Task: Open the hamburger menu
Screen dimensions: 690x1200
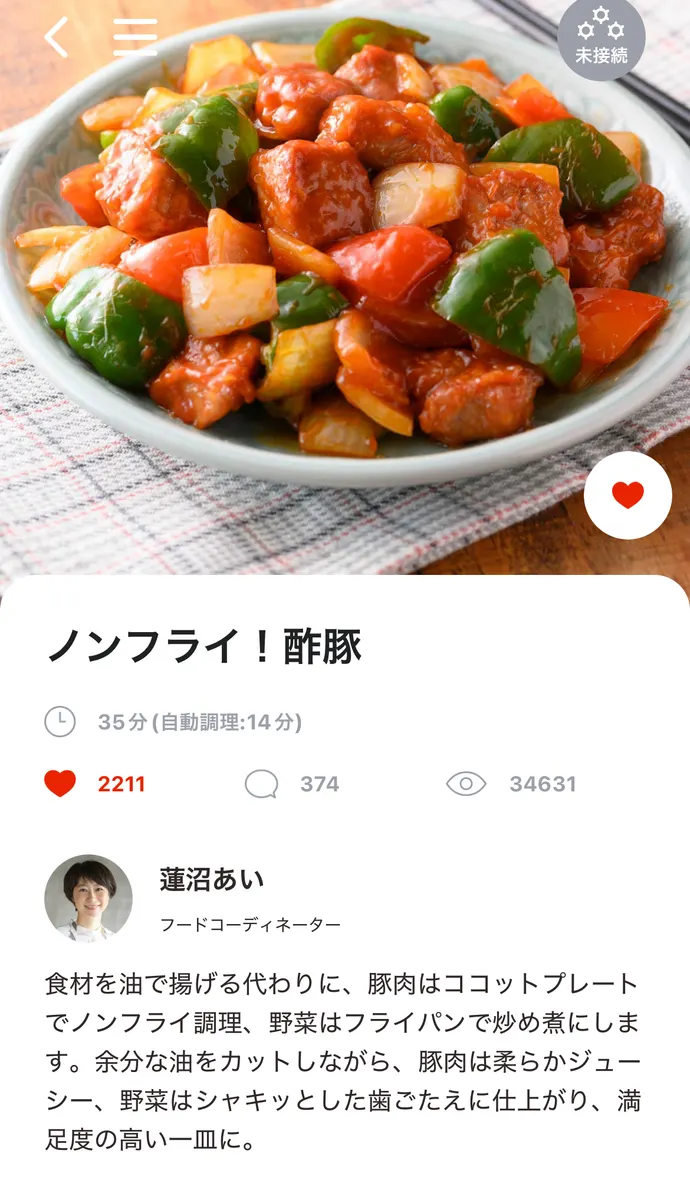Action: tap(135, 38)
